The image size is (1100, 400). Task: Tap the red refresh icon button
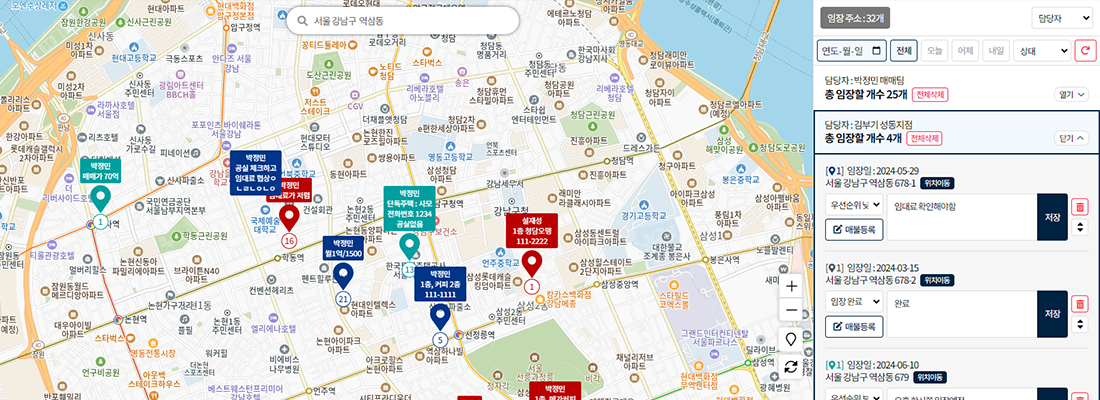pos(1085,51)
